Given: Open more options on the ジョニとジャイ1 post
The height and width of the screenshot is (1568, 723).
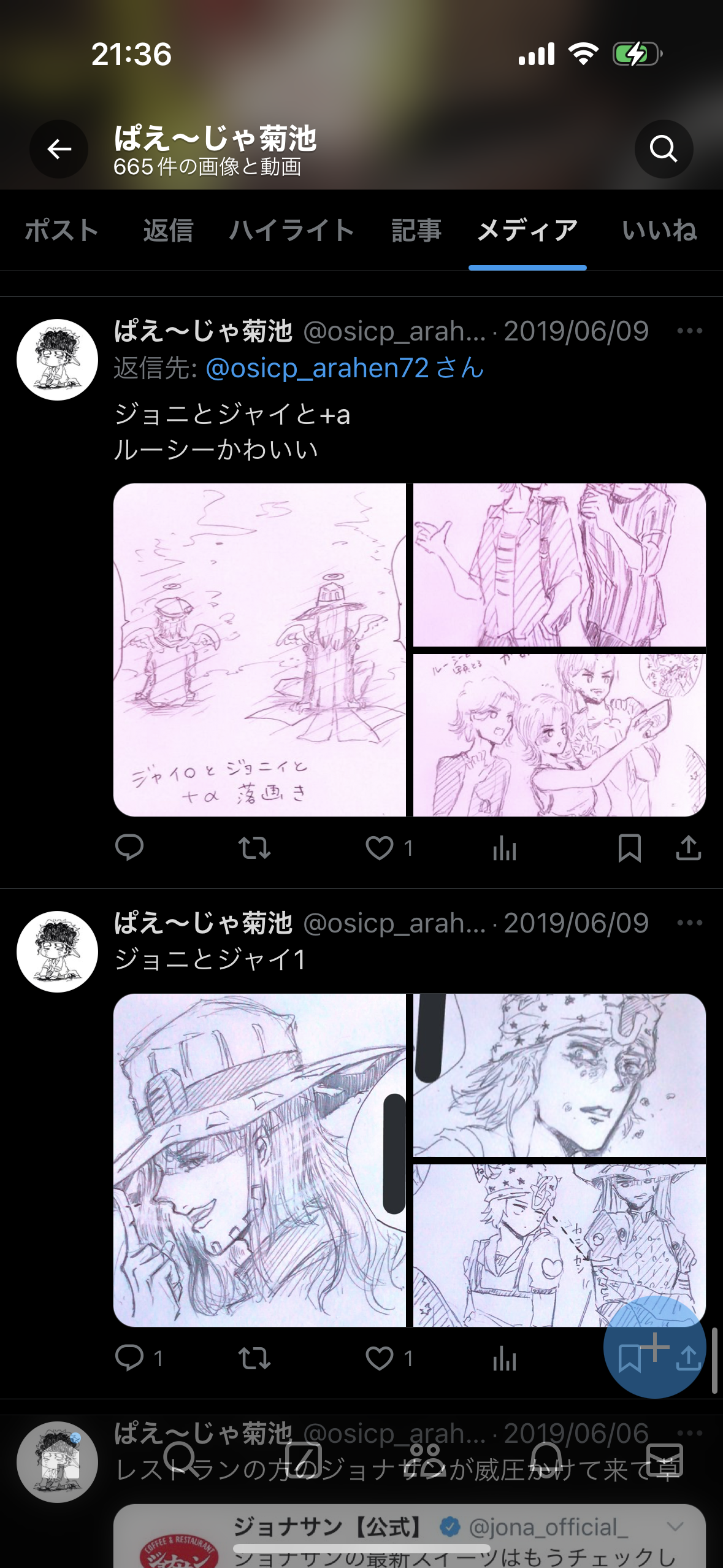Looking at the screenshot, I should click(x=689, y=923).
